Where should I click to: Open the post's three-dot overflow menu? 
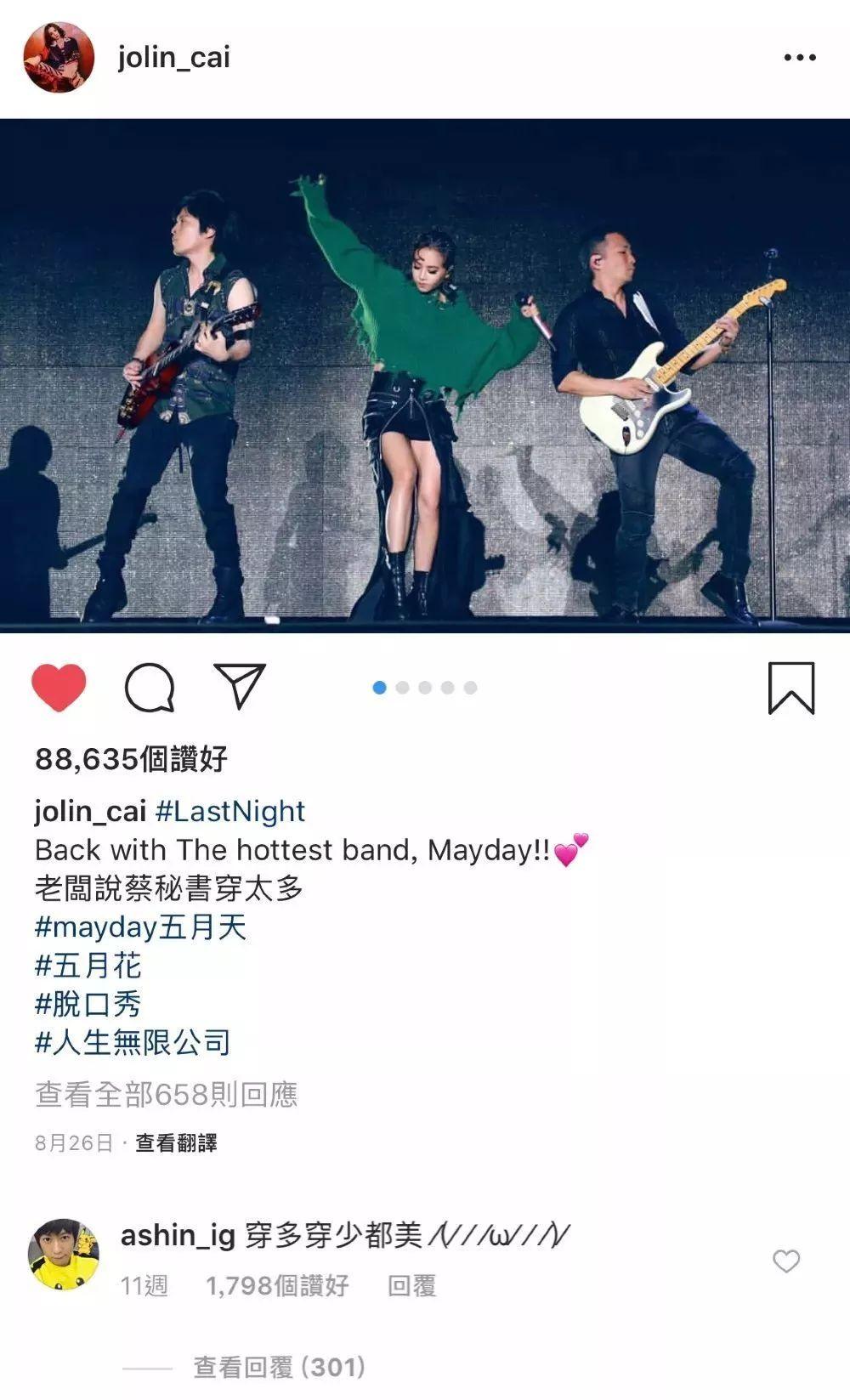click(x=799, y=58)
